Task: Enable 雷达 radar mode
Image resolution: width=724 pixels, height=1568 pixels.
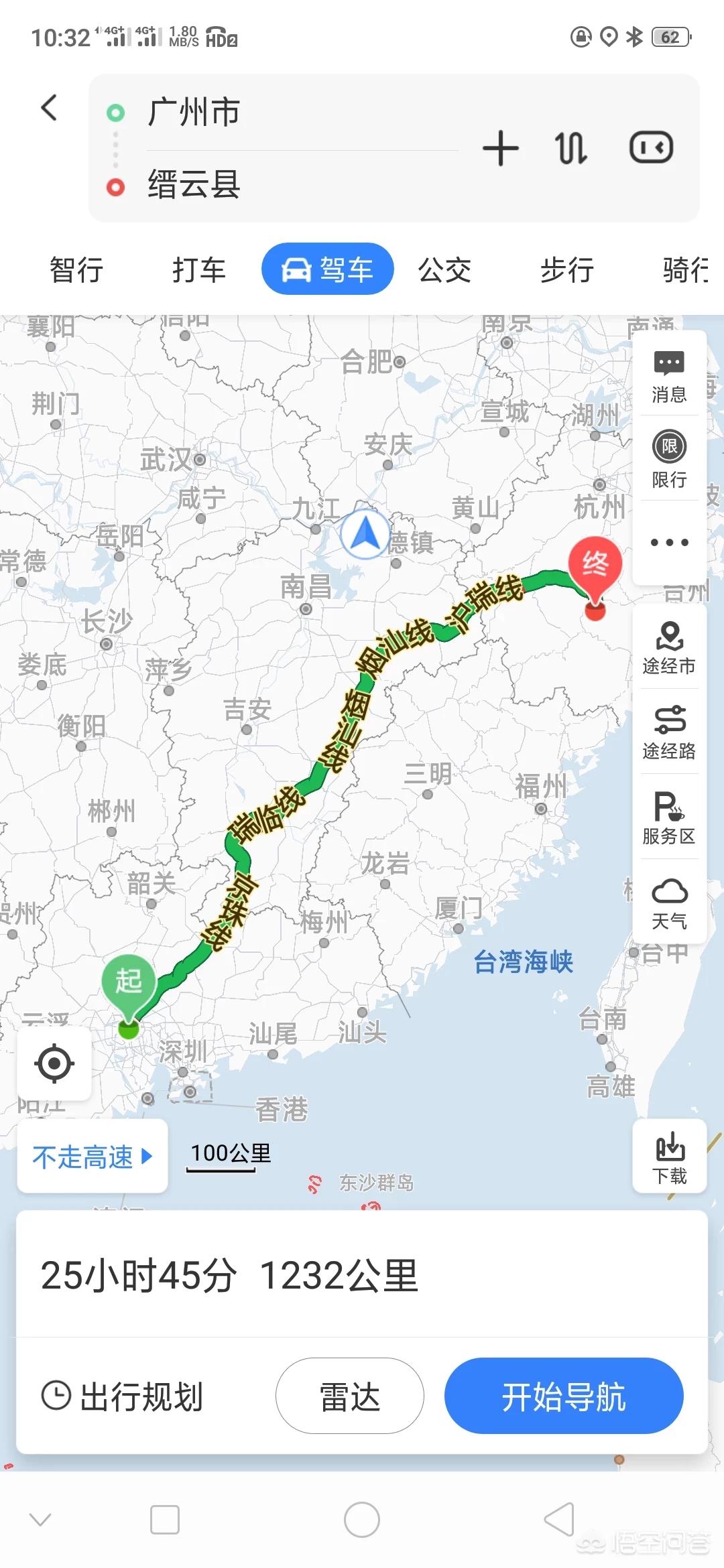Action: coord(349,1397)
